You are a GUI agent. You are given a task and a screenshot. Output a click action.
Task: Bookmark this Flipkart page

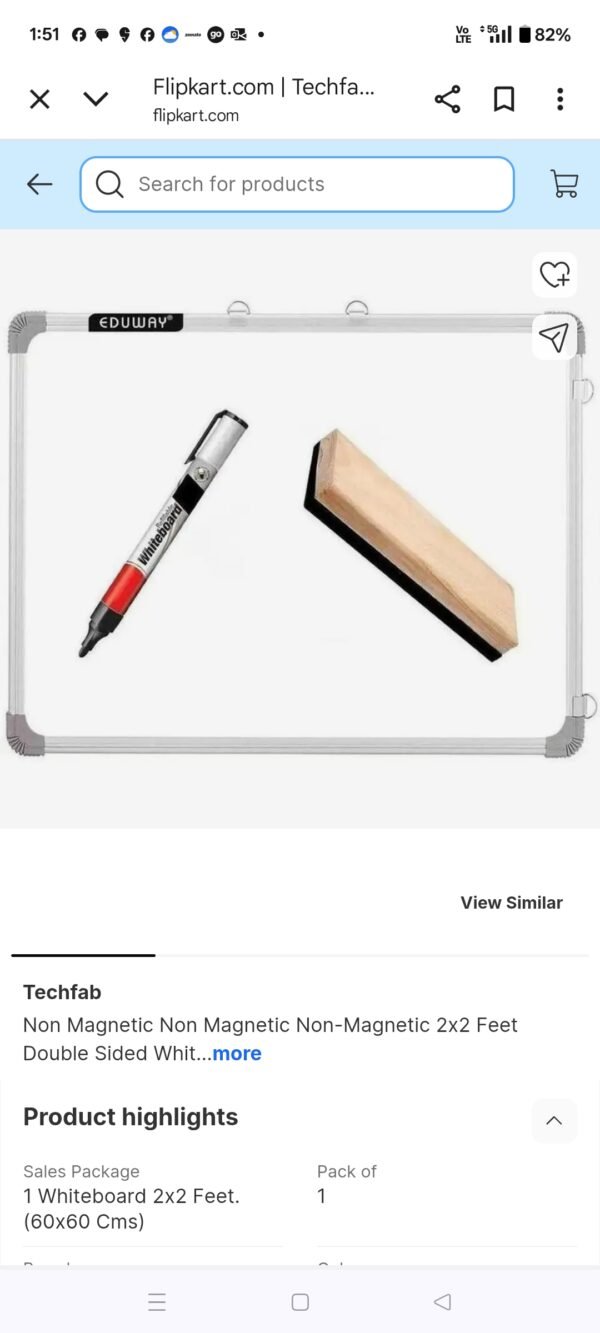[x=504, y=99]
